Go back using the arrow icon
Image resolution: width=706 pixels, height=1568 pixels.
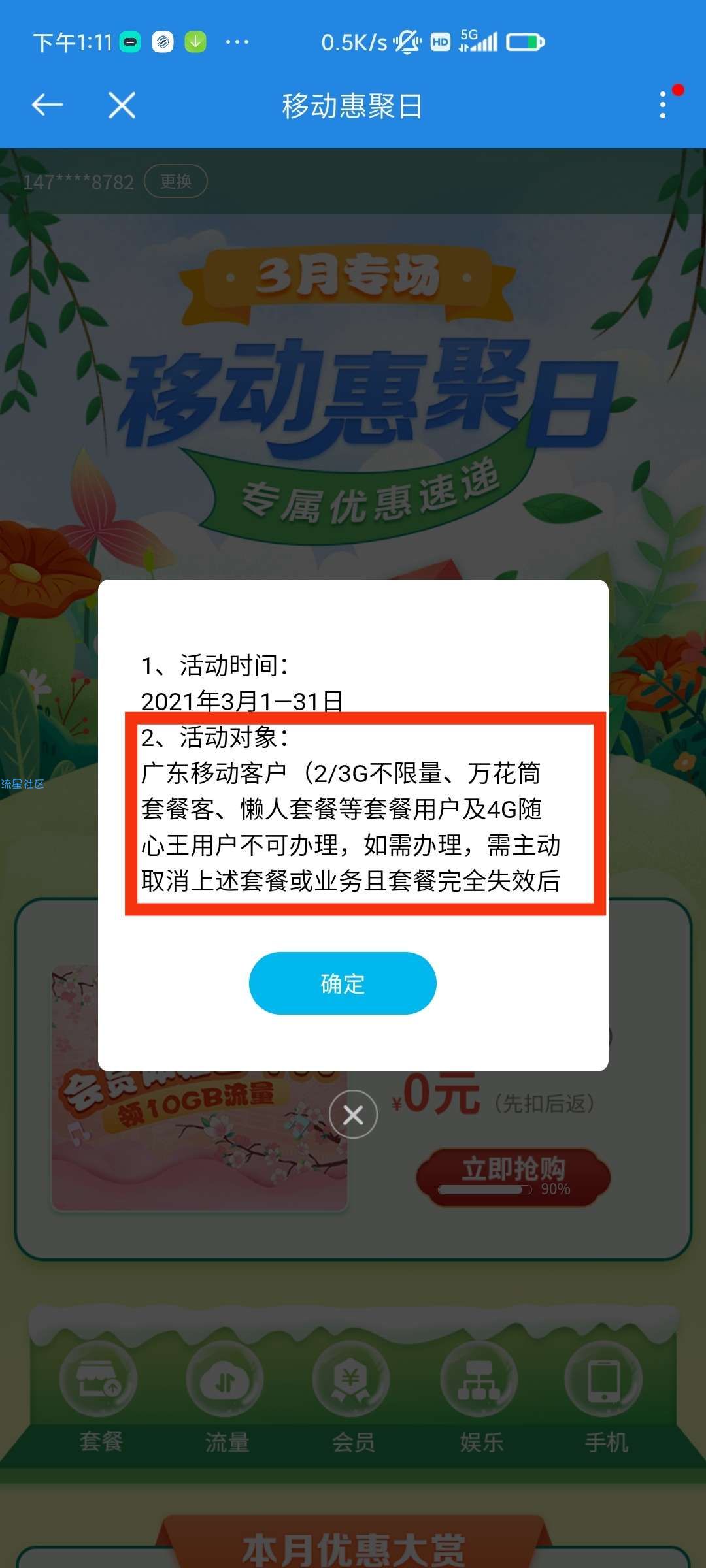pyautogui.click(x=47, y=105)
